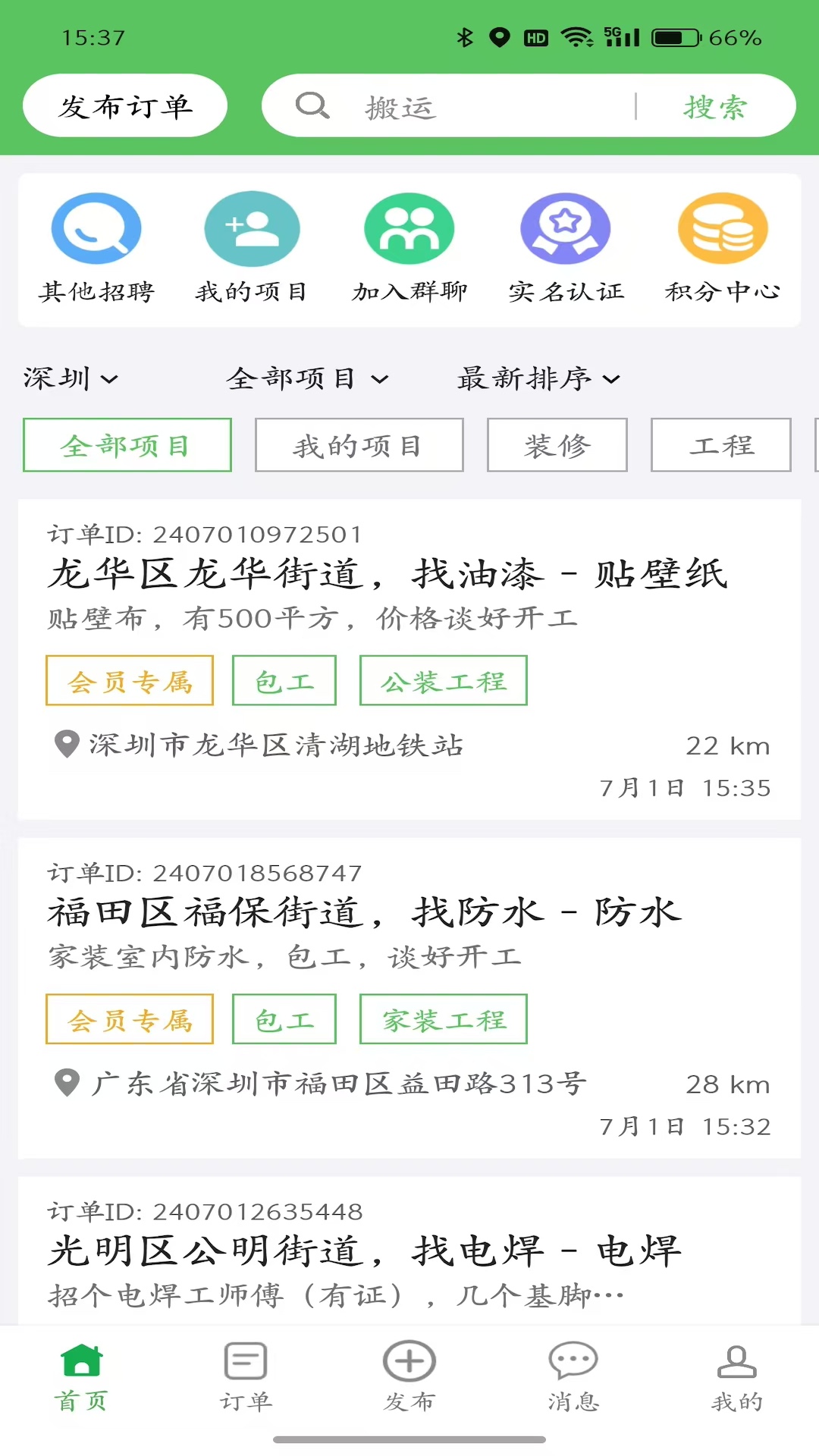Image resolution: width=819 pixels, height=1456 pixels.
Task: Switch to the 装修 filter tab
Action: pyautogui.click(x=557, y=446)
